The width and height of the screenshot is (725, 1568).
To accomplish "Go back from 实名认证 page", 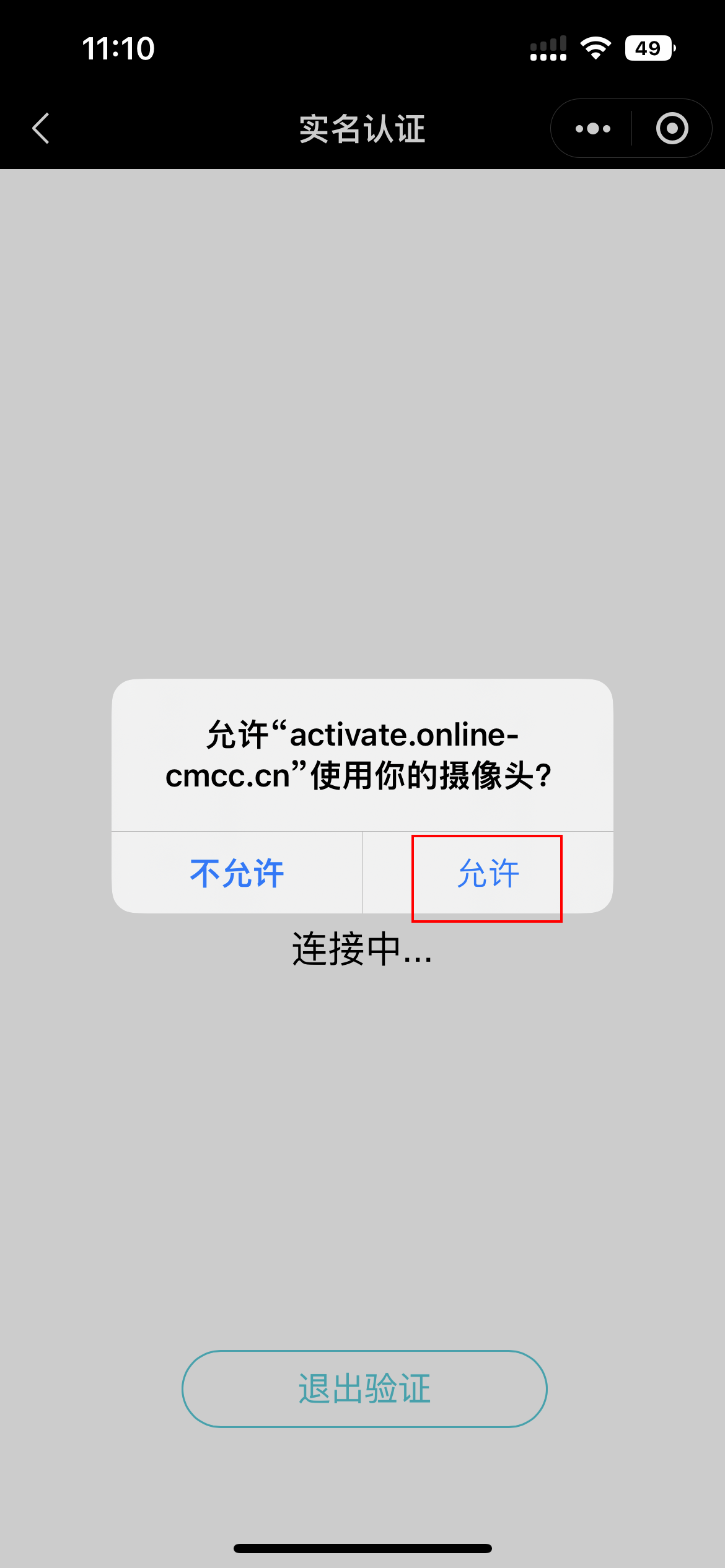I will click(41, 128).
